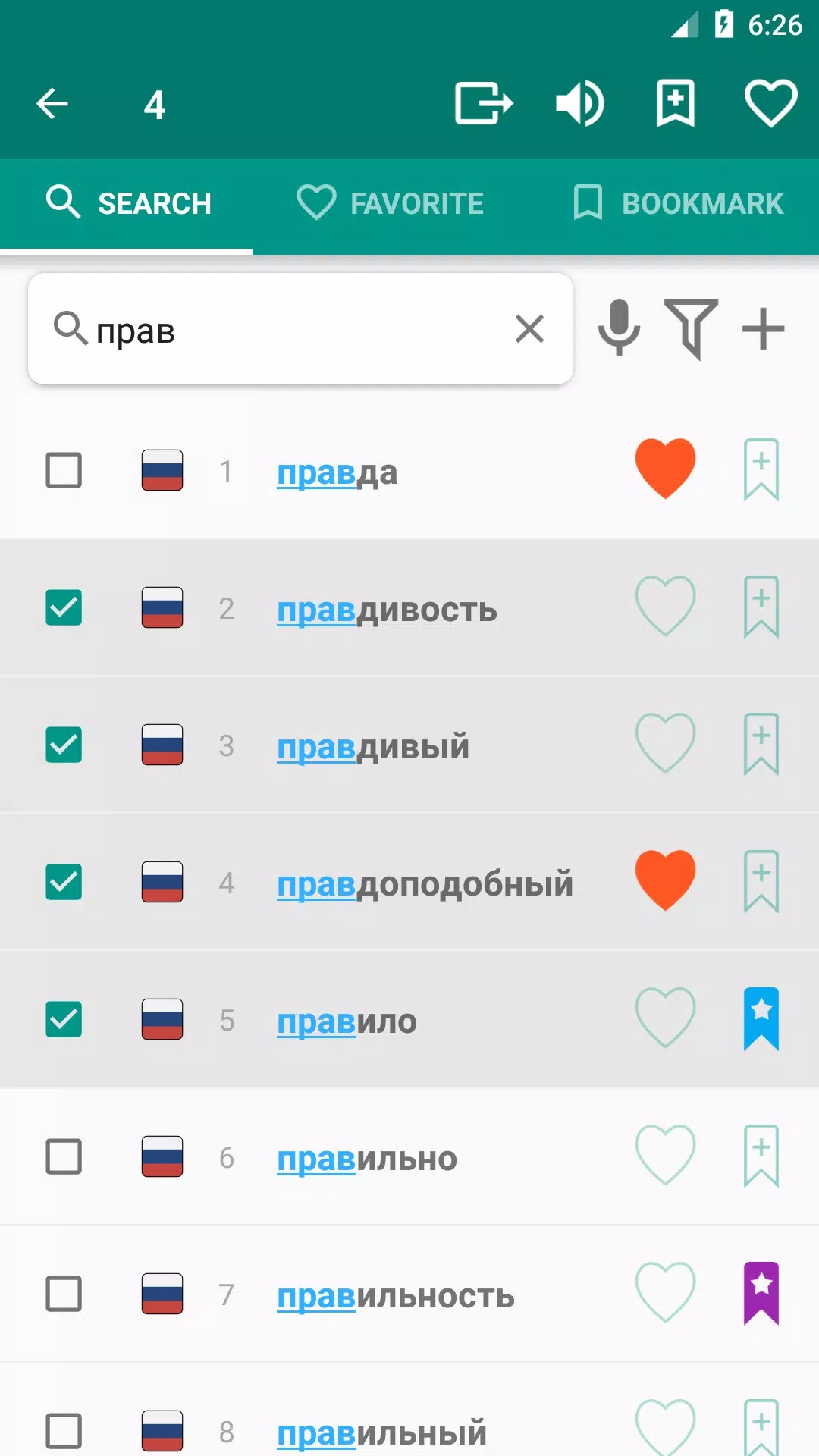This screenshot has width=819, height=1456.
Task: Play audio with the top bar speaker icon
Action: tap(579, 103)
